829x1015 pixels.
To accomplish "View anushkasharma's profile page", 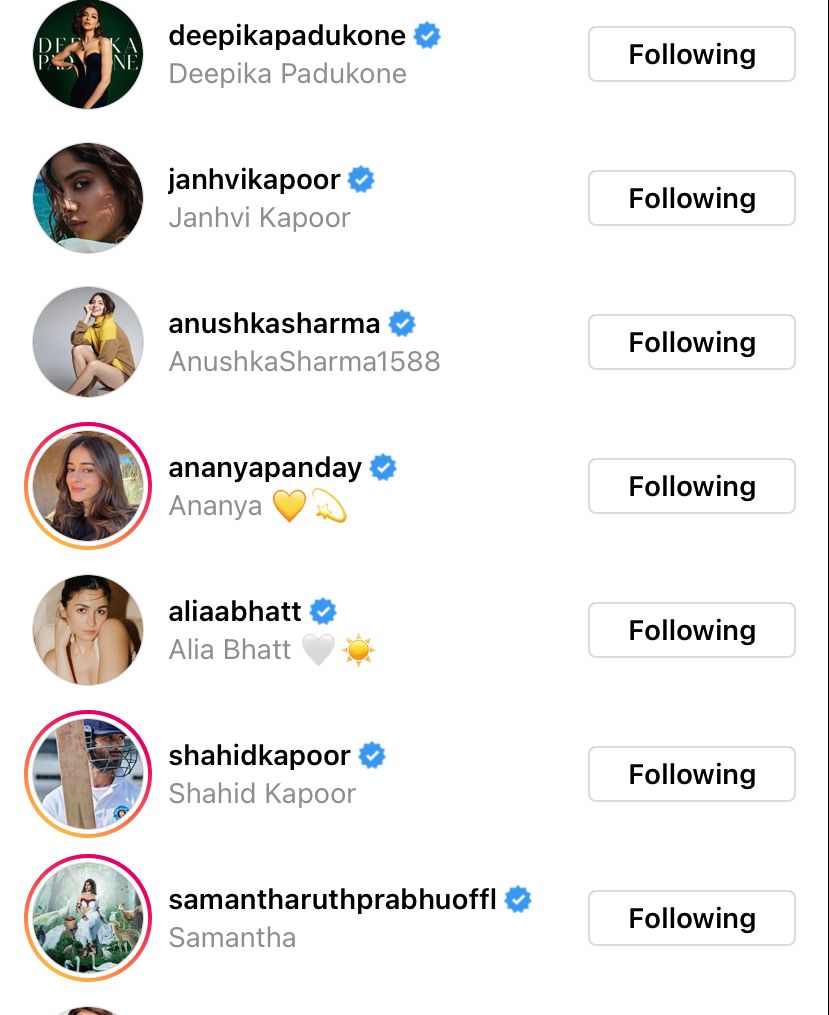I will point(274,325).
